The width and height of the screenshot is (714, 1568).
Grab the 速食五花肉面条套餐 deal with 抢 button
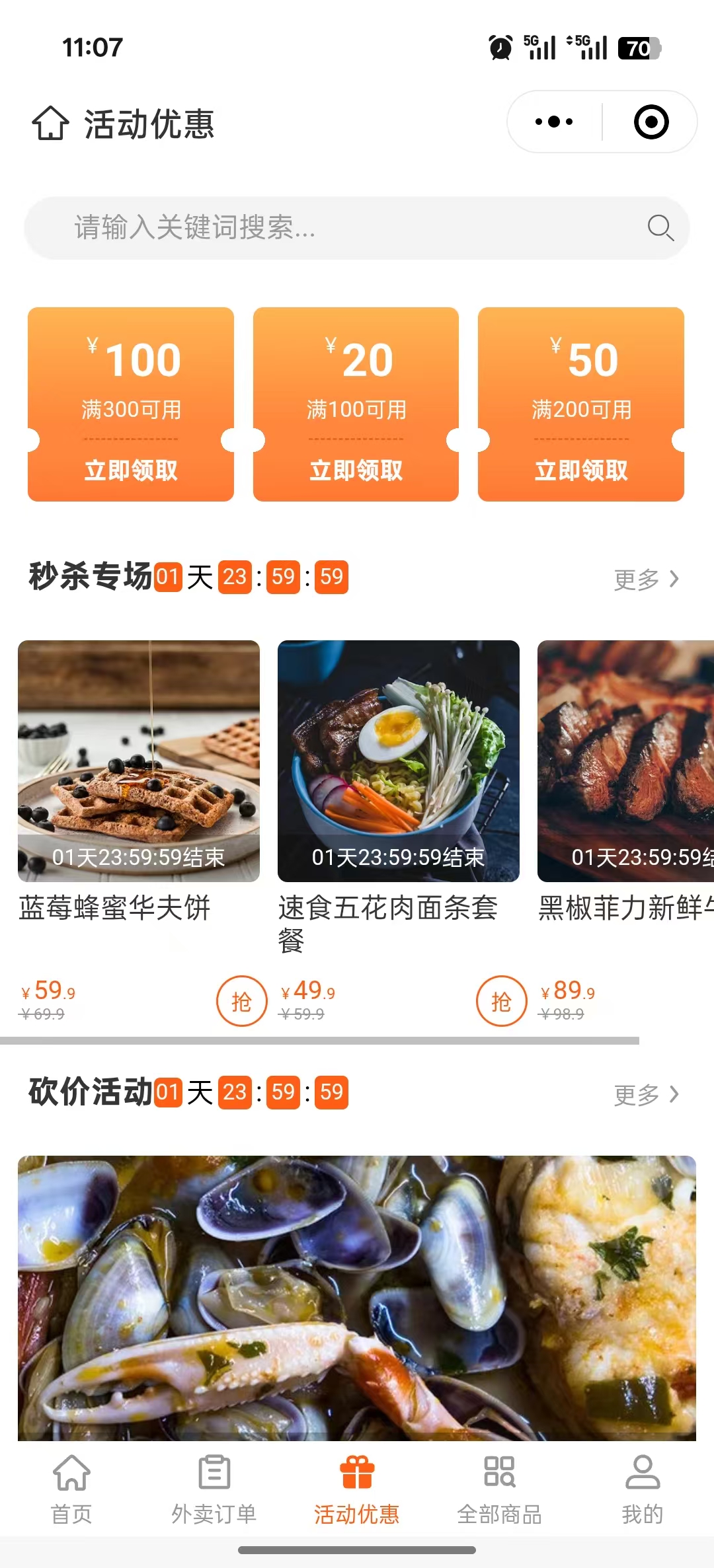pyautogui.click(x=502, y=1001)
